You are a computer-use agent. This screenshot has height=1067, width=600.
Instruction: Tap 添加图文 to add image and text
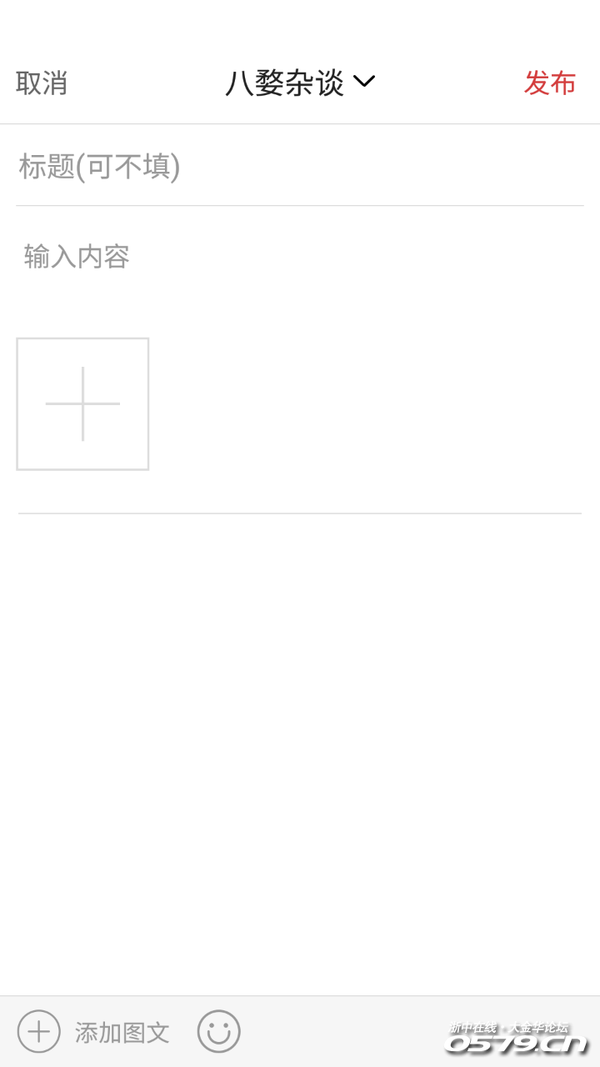(x=95, y=1032)
